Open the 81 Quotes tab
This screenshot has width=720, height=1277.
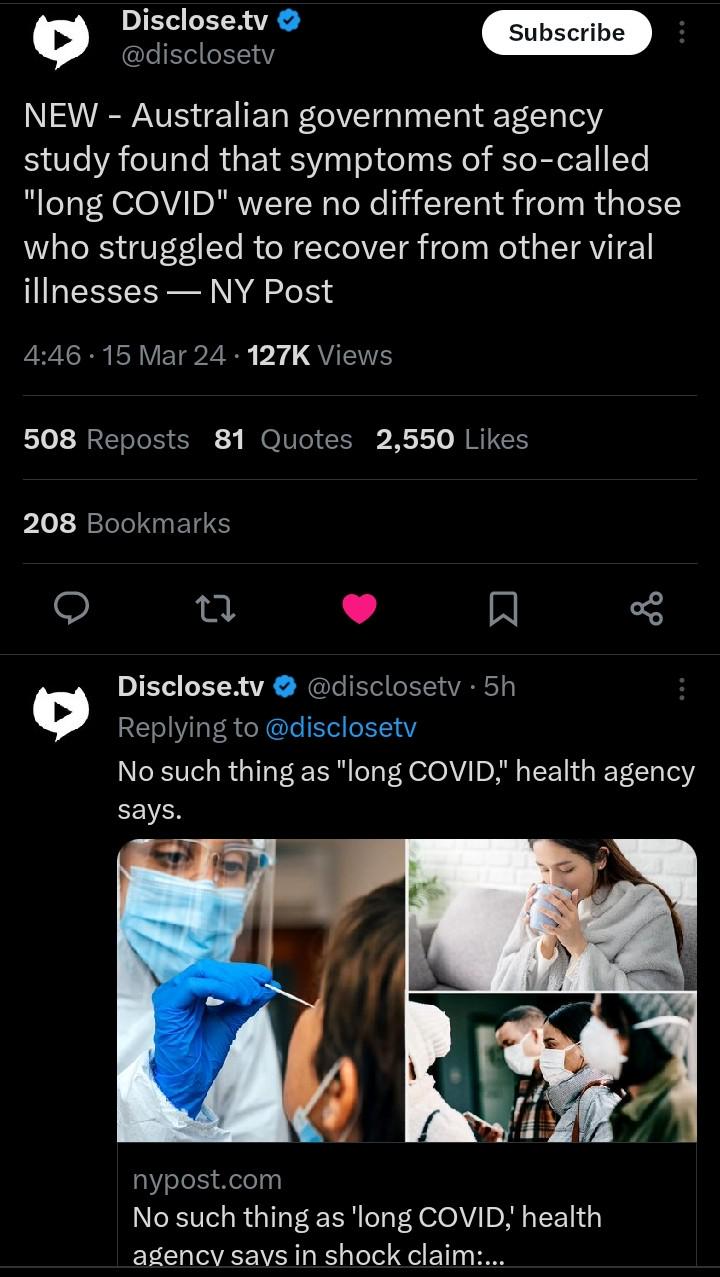pyautogui.click(x=283, y=438)
